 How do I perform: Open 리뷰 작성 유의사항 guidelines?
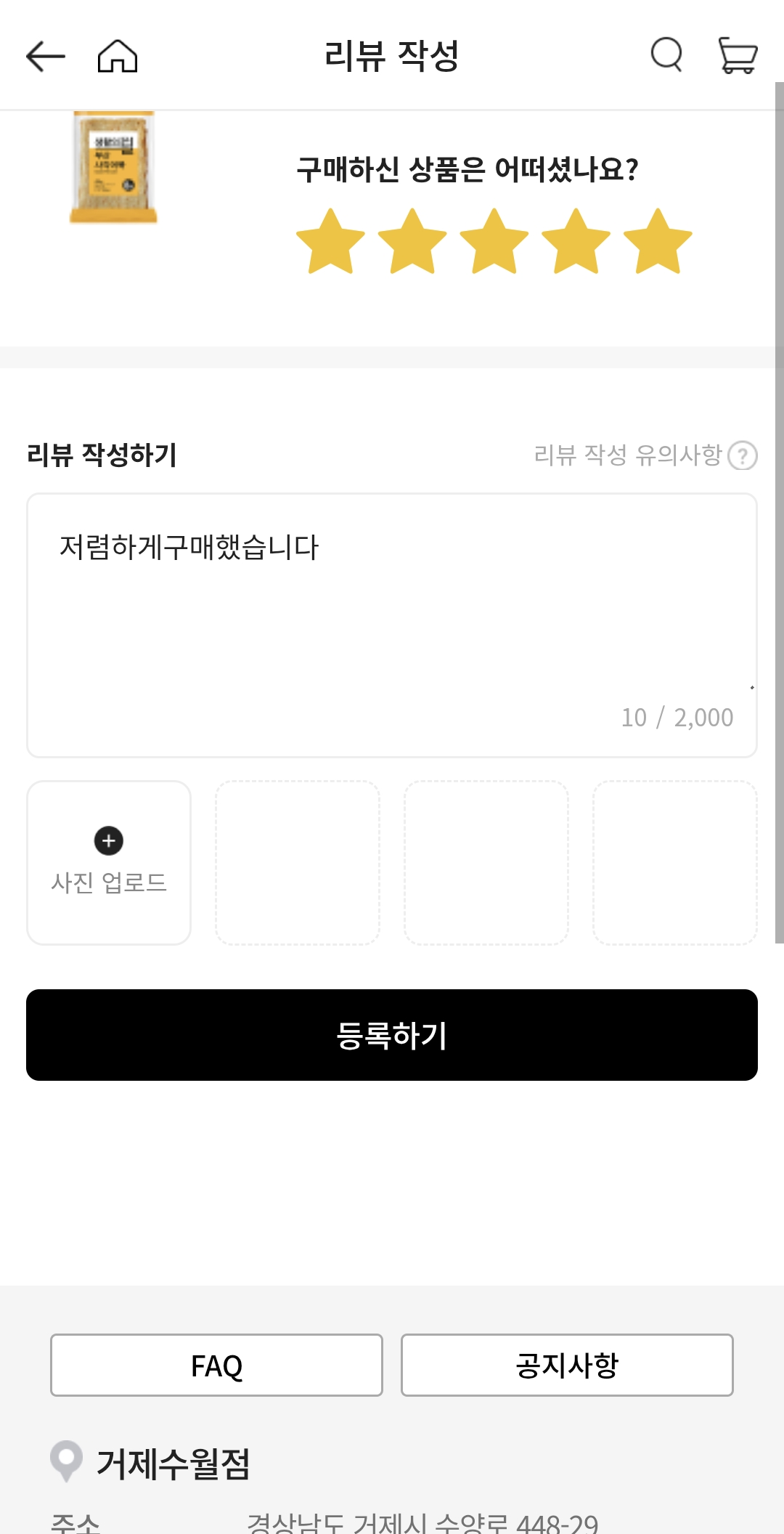pyautogui.click(x=628, y=455)
